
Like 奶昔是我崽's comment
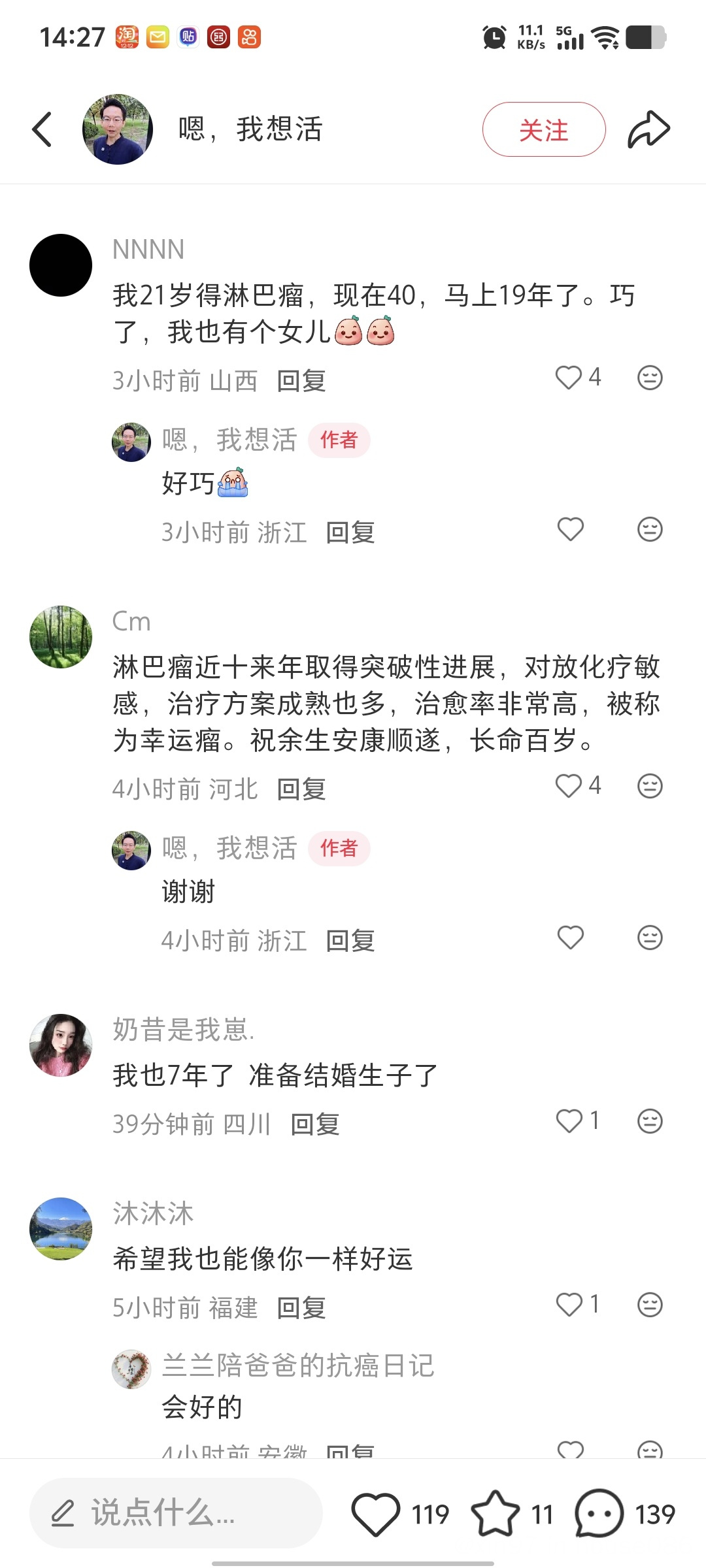tap(569, 1121)
